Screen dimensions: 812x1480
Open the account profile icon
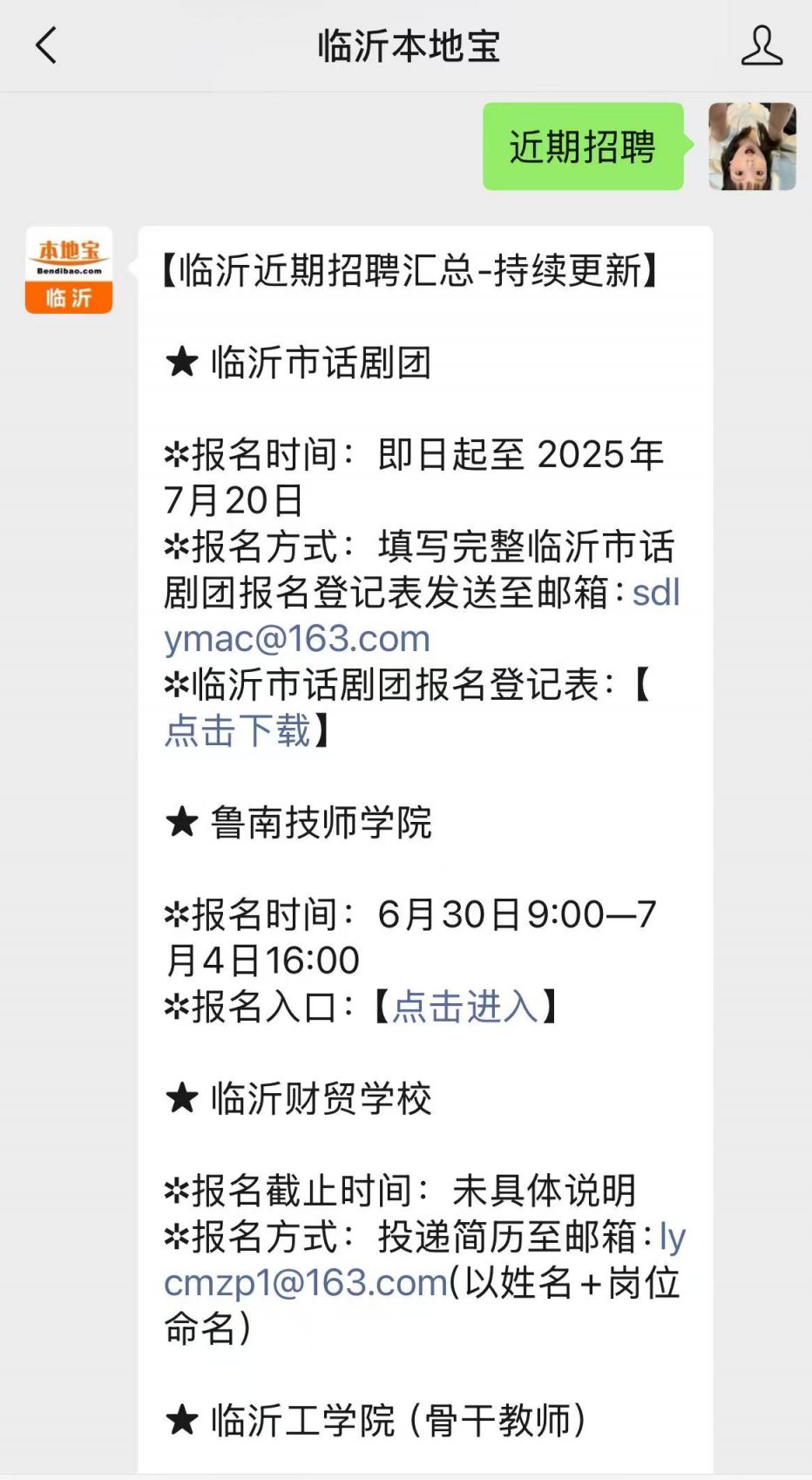coord(761,45)
